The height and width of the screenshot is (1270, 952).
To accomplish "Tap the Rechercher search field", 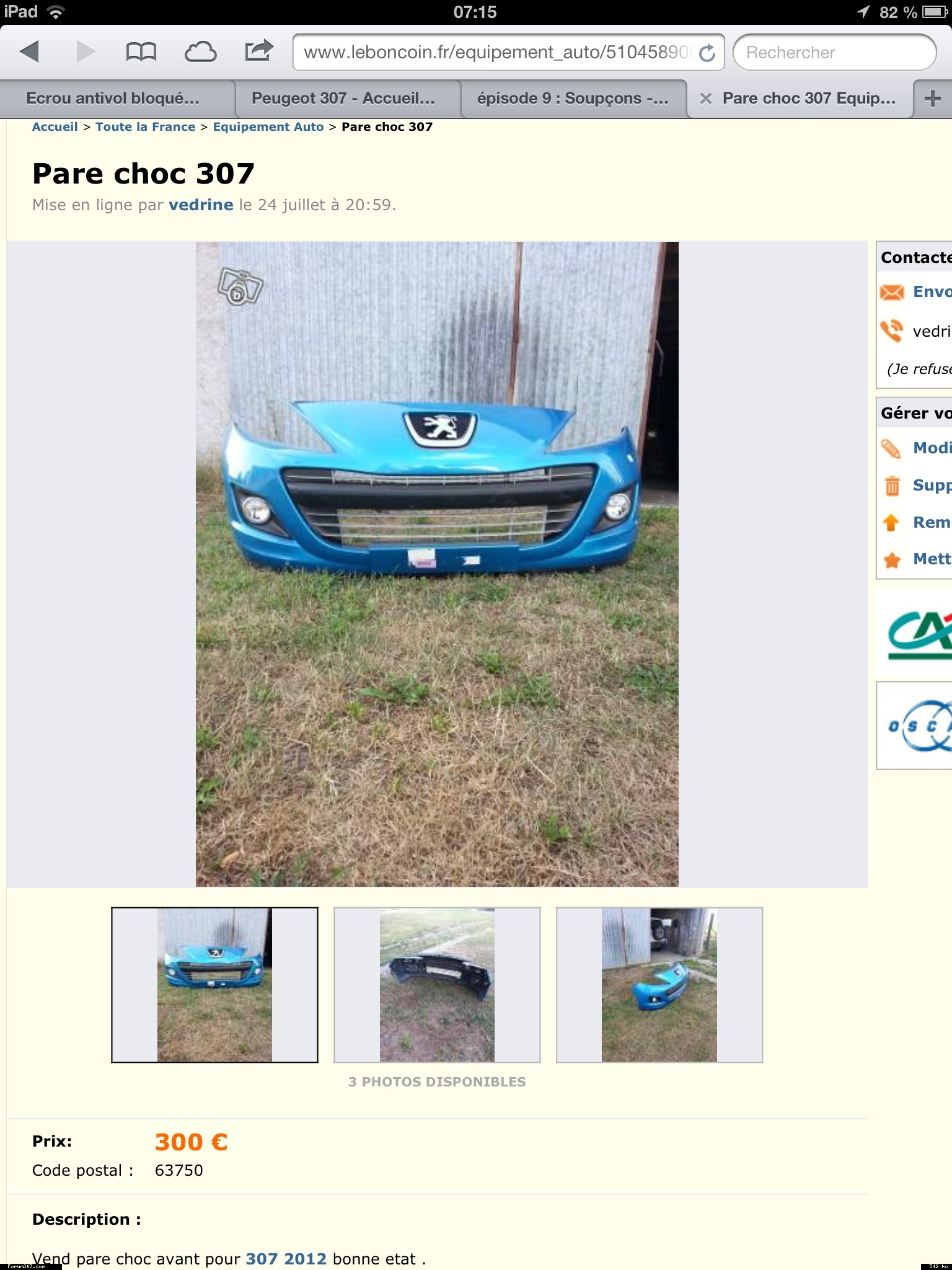I will pyautogui.click(x=834, y=53).
